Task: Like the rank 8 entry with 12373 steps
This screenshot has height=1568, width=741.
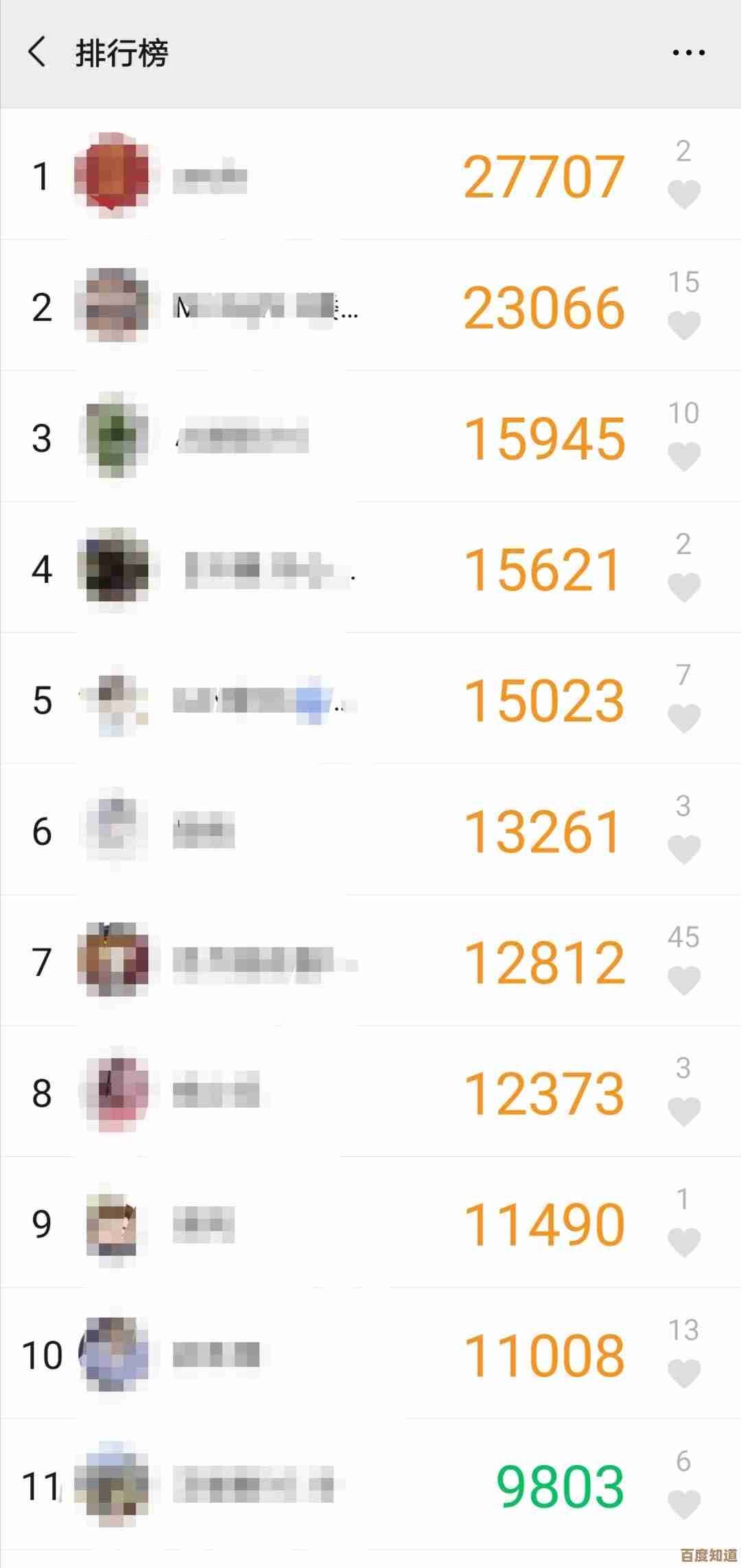Action: (683, 1112)
